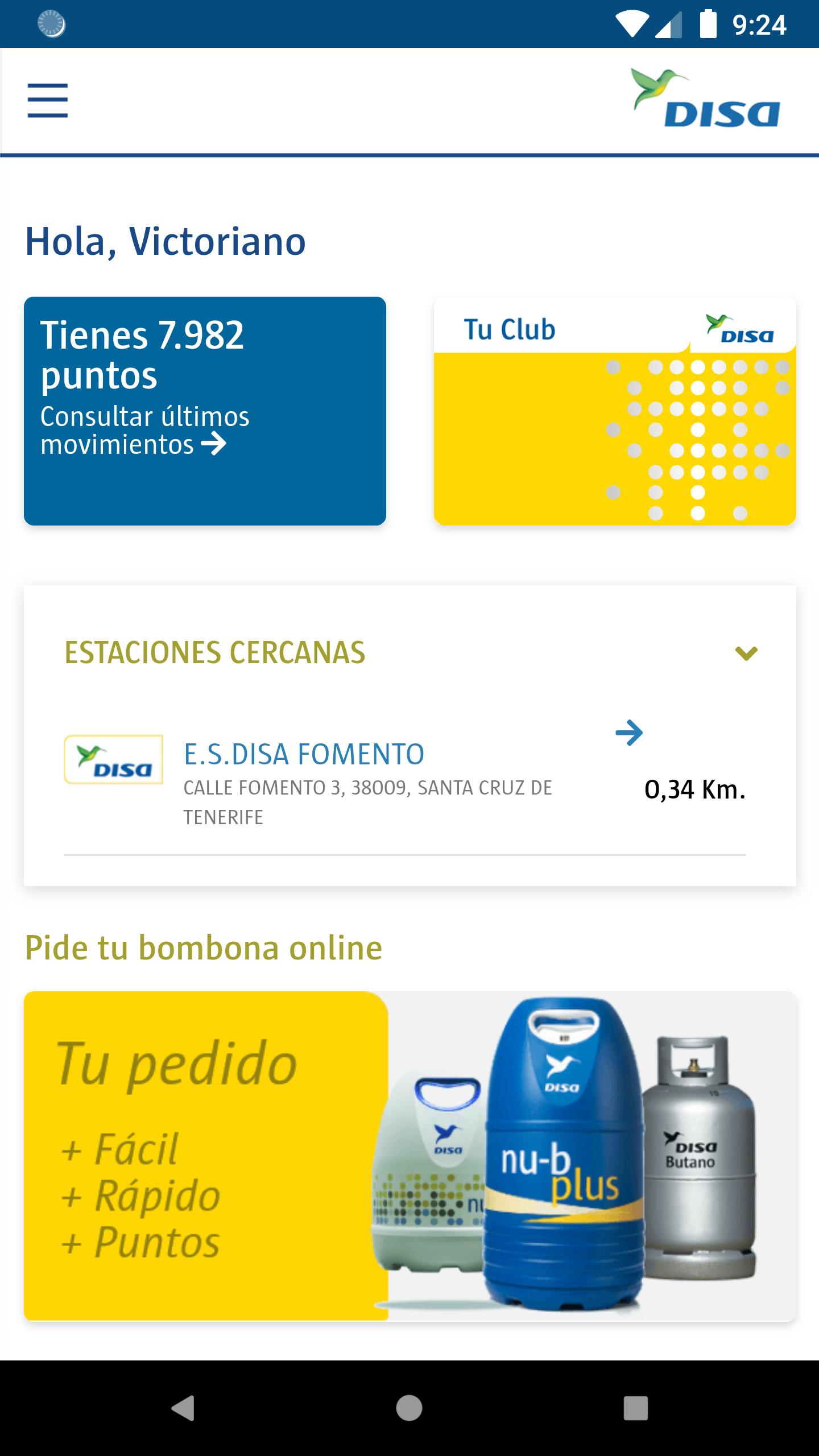Image resolution: width=819 pixels, height=1456 pixels.
Task: Open the hamburger navigation menu
Action: click(48, 101)
